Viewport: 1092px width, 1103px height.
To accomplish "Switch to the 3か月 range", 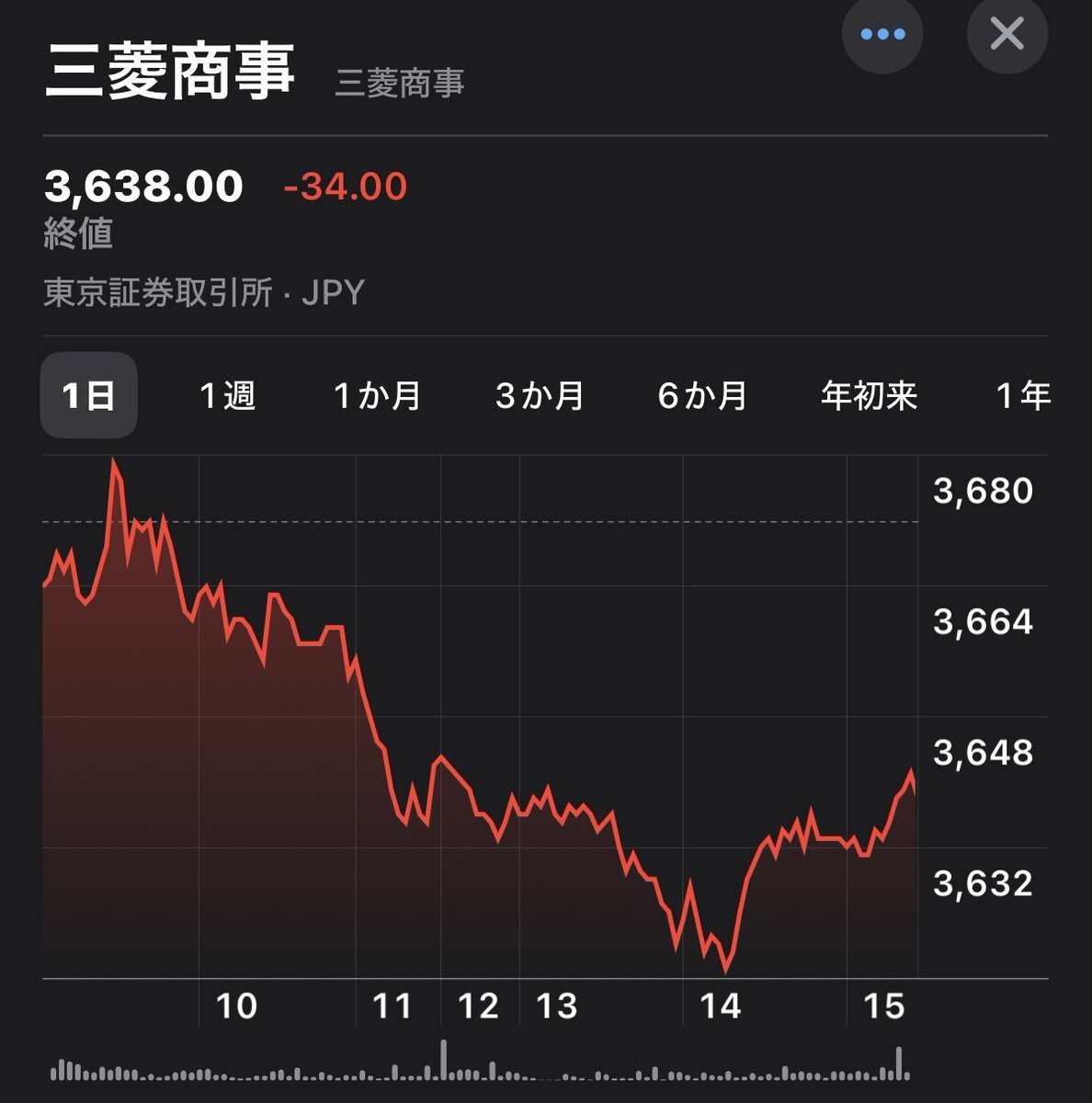I will [540, 396].
